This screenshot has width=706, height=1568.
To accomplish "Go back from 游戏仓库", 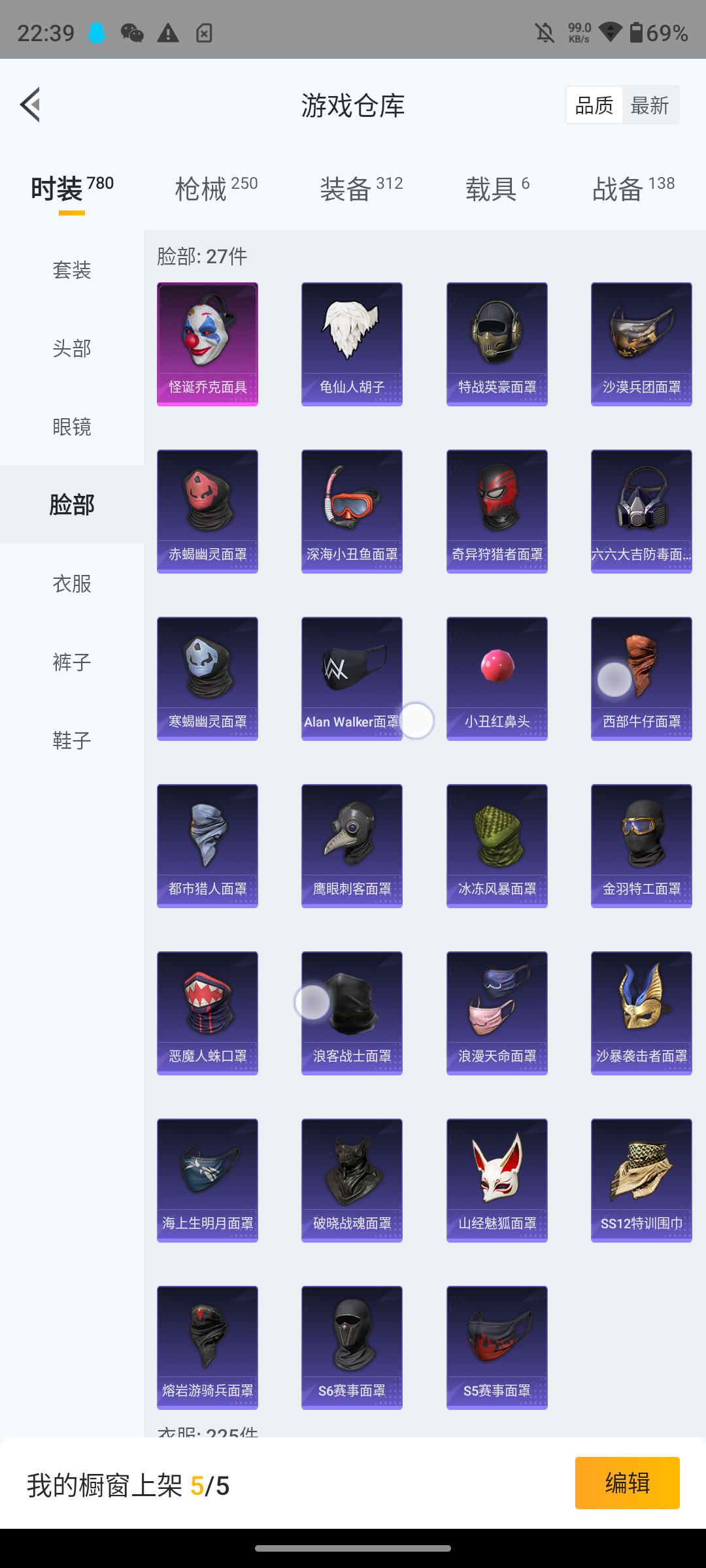I will pos(31,105).
